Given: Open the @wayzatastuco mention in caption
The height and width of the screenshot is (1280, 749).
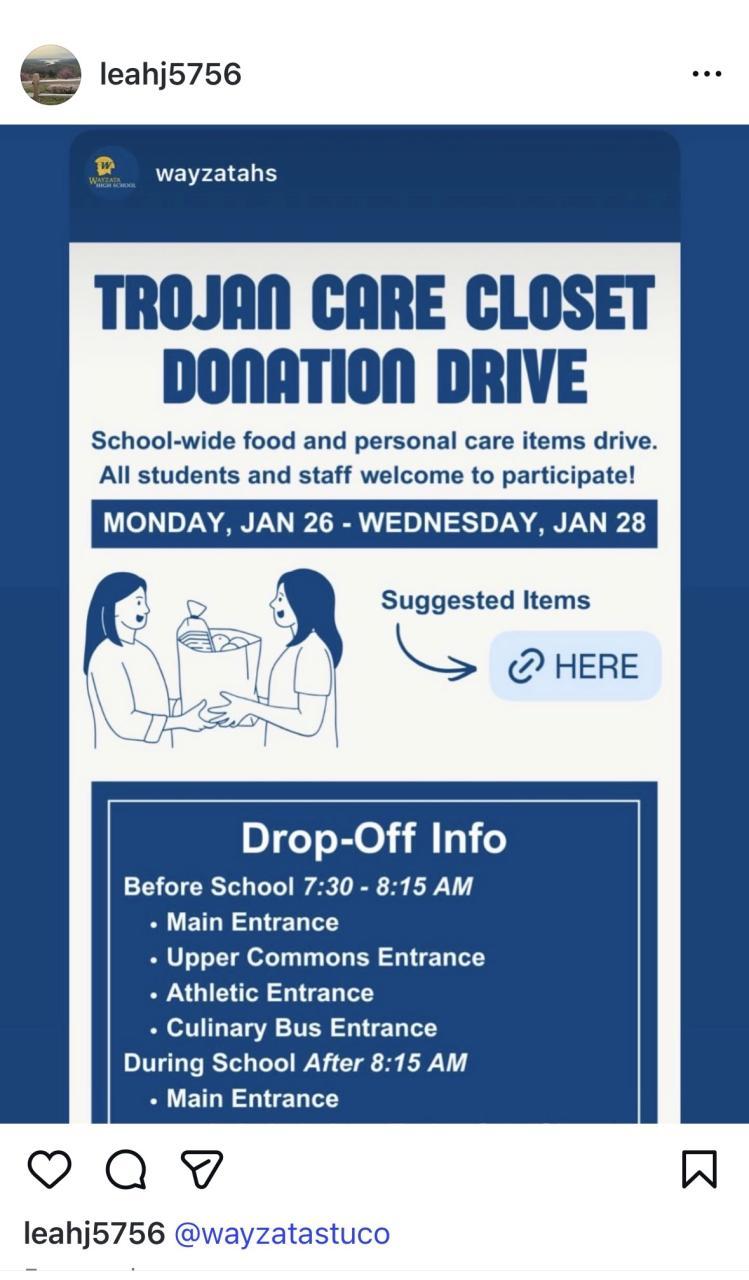Looking at the screenshot, I should tap(282, 1233).
